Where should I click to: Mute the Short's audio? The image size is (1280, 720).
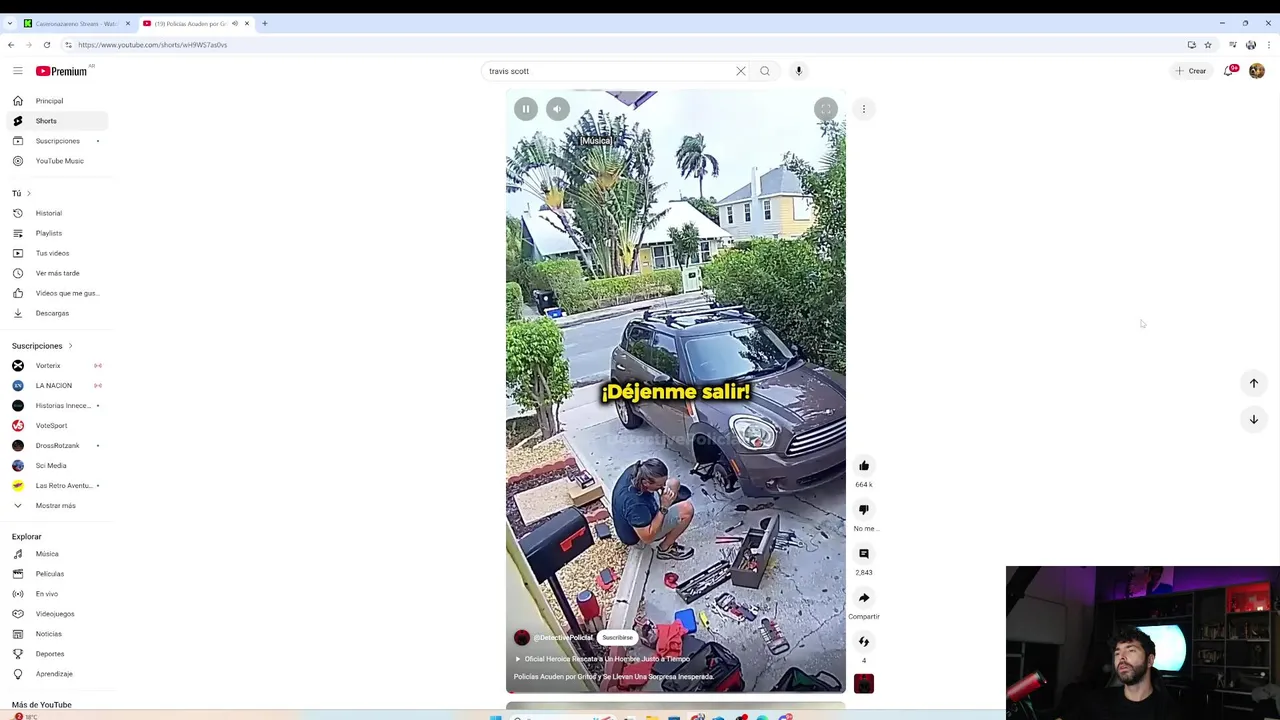[558, 109]
